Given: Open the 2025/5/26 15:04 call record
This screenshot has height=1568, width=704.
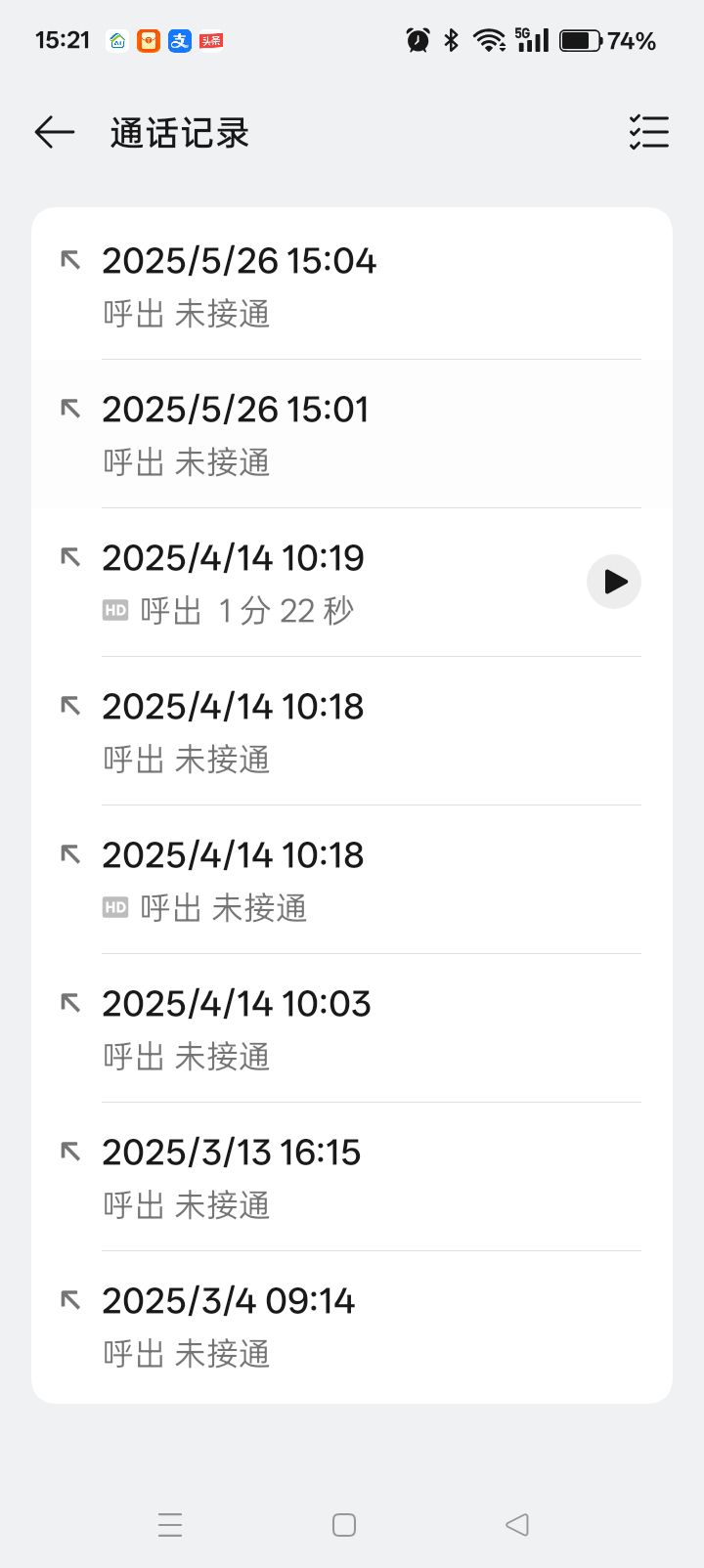Looking at the screenshot, I should pyautogui.click(x=352, y=285).
